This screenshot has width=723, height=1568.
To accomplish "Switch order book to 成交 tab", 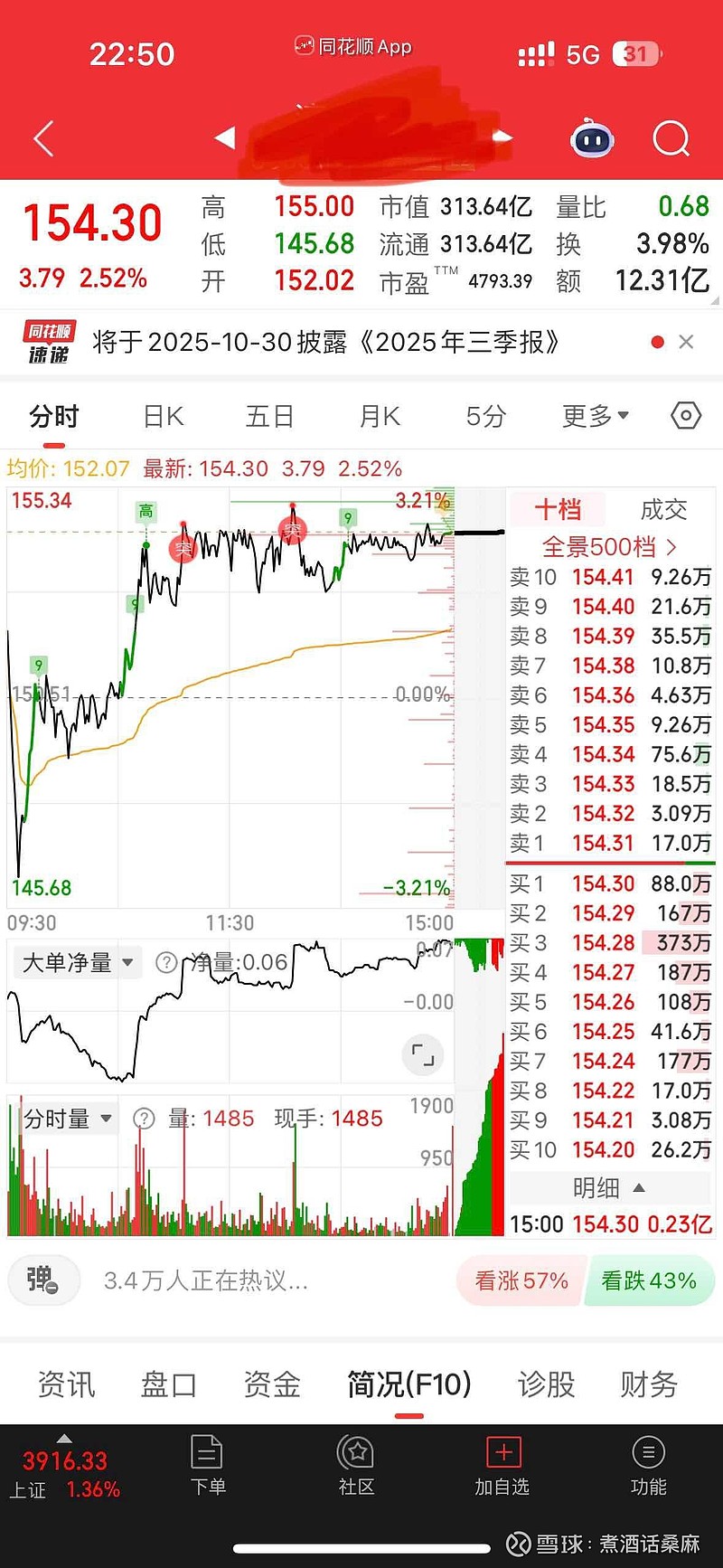I will pyautogui.click(x=663, y=510).
